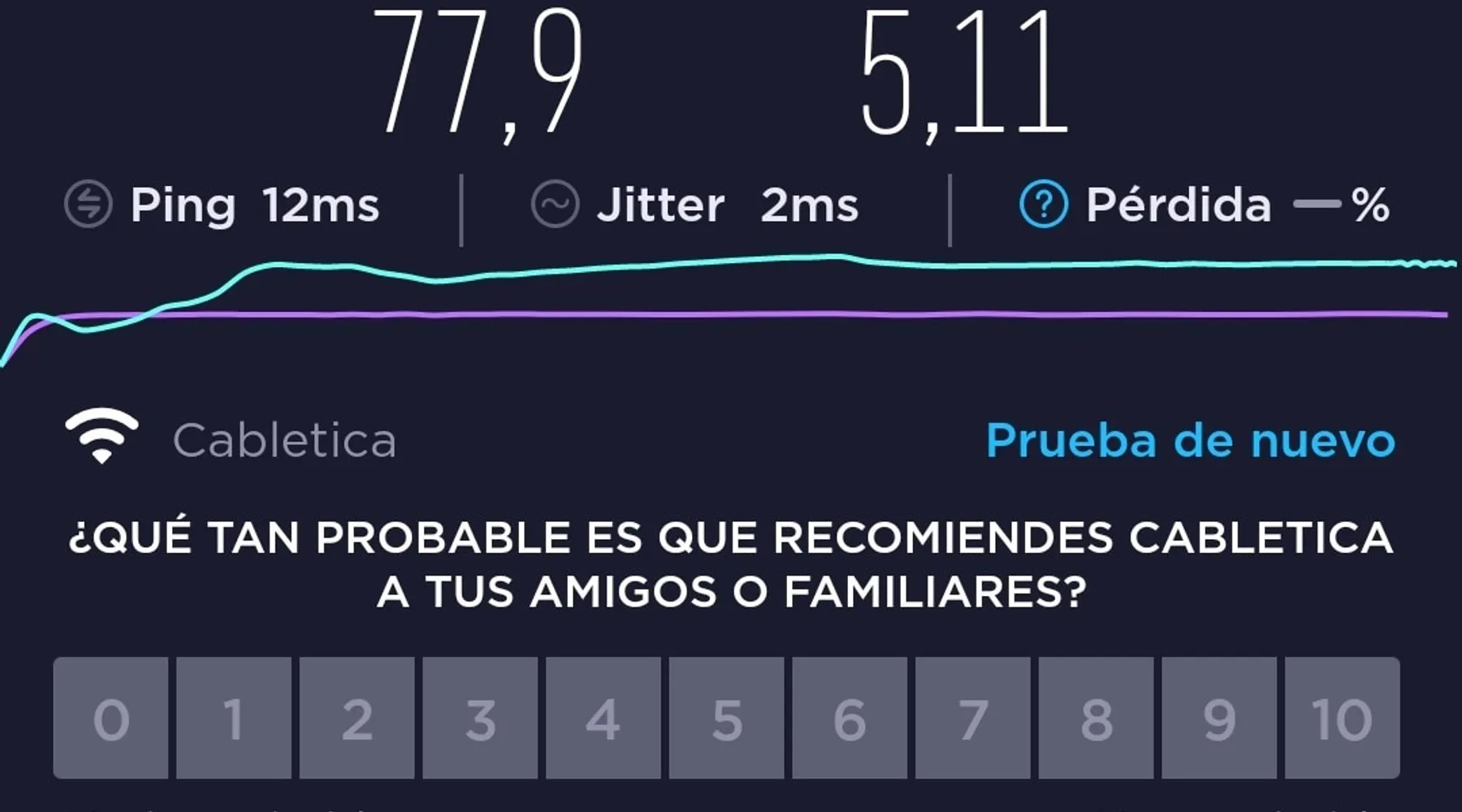Give a score of 8
The image size is (1462, 812).
pos(1096,719)
